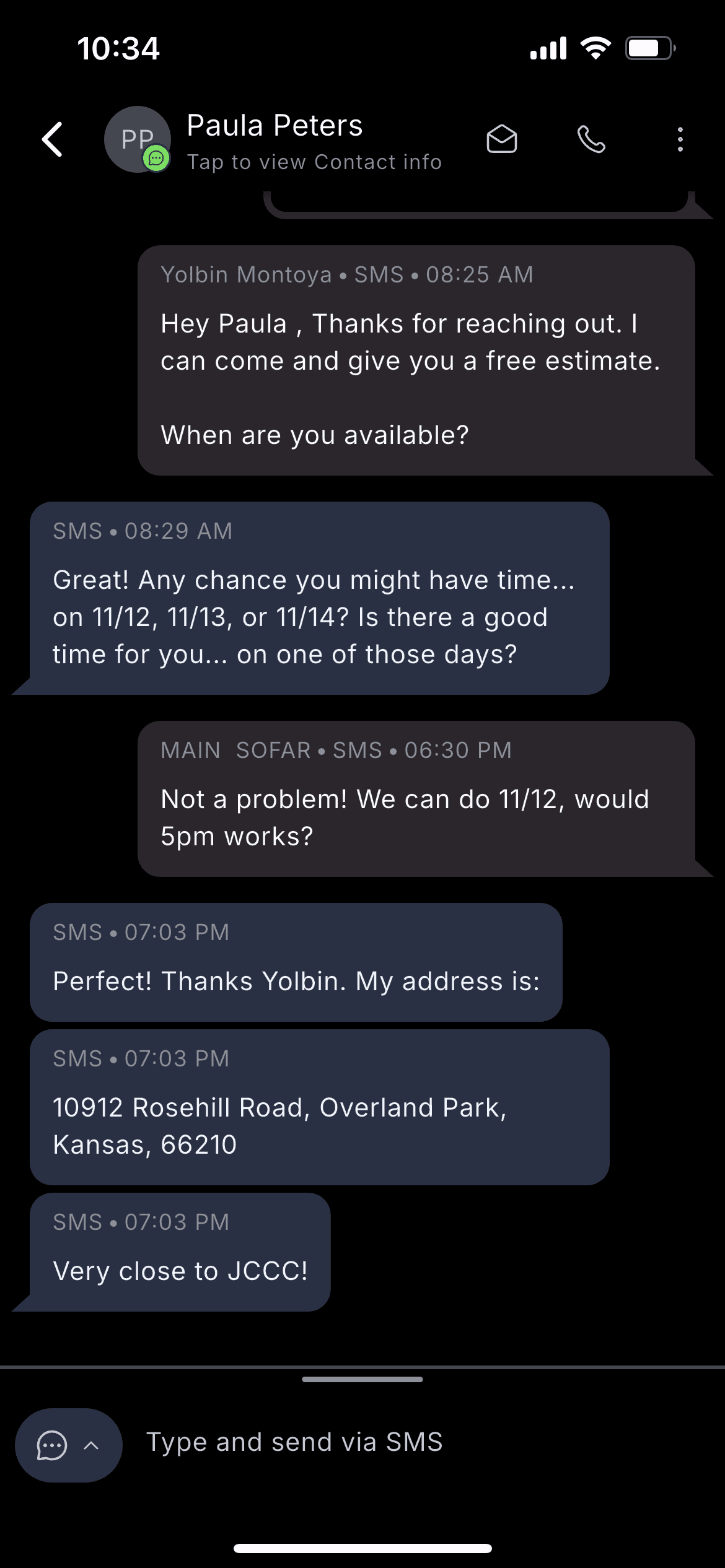This screenshot has height=1568, width=725.
Task: Tap the open envelope mark-as-read icon
Action: 501,139
